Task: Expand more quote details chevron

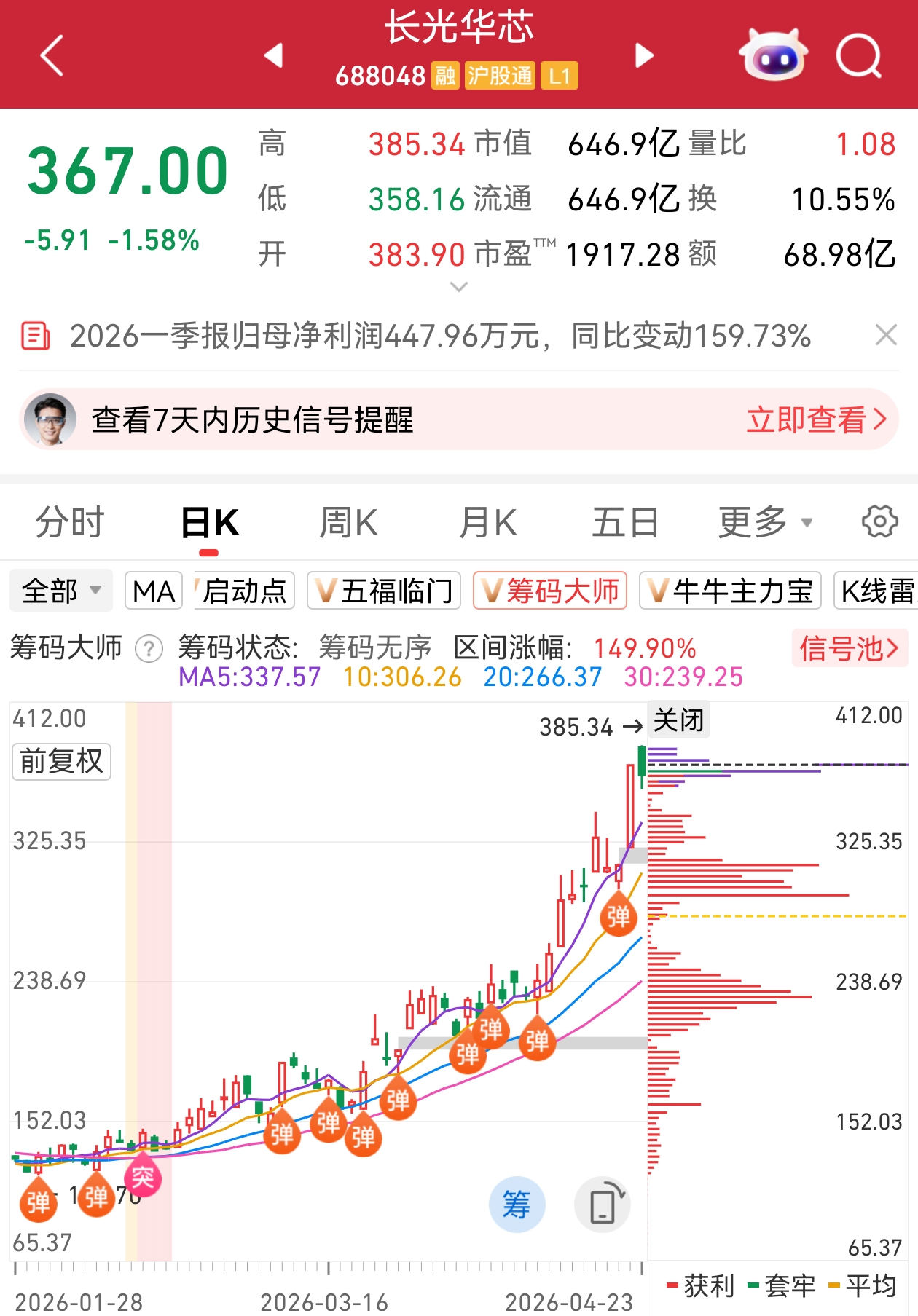Action: coord(458,288)
